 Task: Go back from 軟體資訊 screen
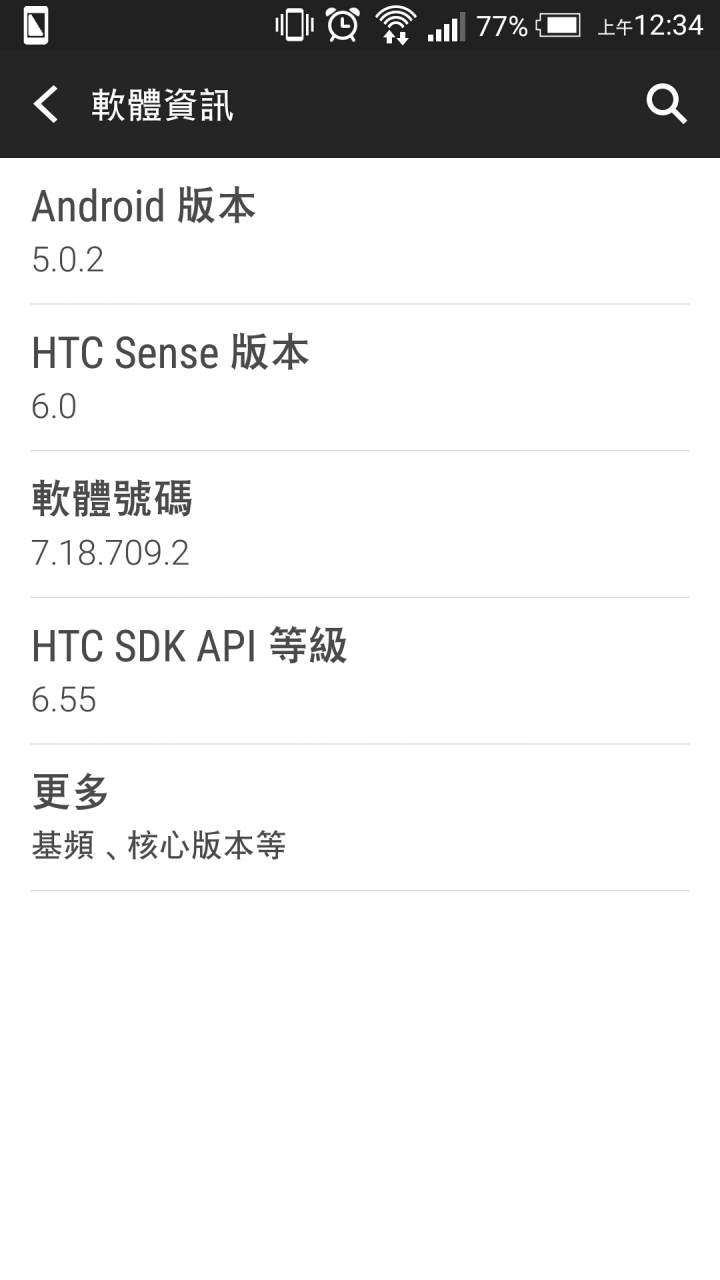pyautogui.click(x=45, y=104)
